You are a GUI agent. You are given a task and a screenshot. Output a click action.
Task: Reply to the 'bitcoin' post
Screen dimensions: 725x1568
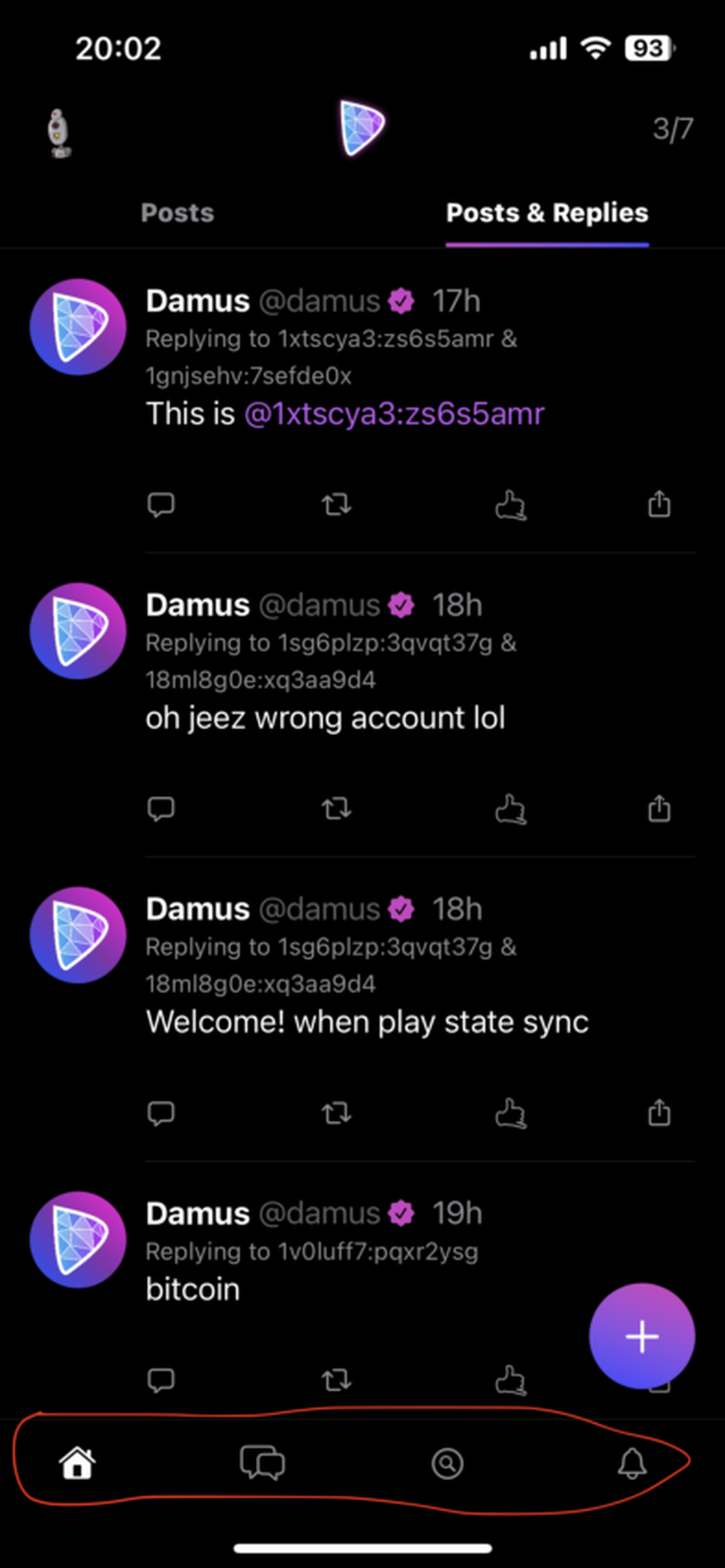(161, 1380)
